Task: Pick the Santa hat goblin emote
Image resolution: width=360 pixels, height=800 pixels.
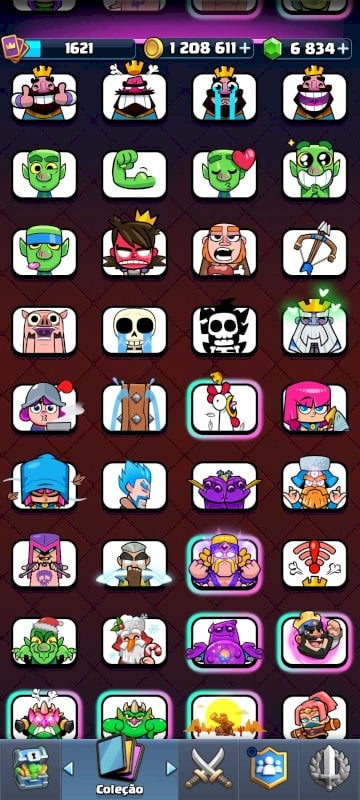Action: (44, 640)
